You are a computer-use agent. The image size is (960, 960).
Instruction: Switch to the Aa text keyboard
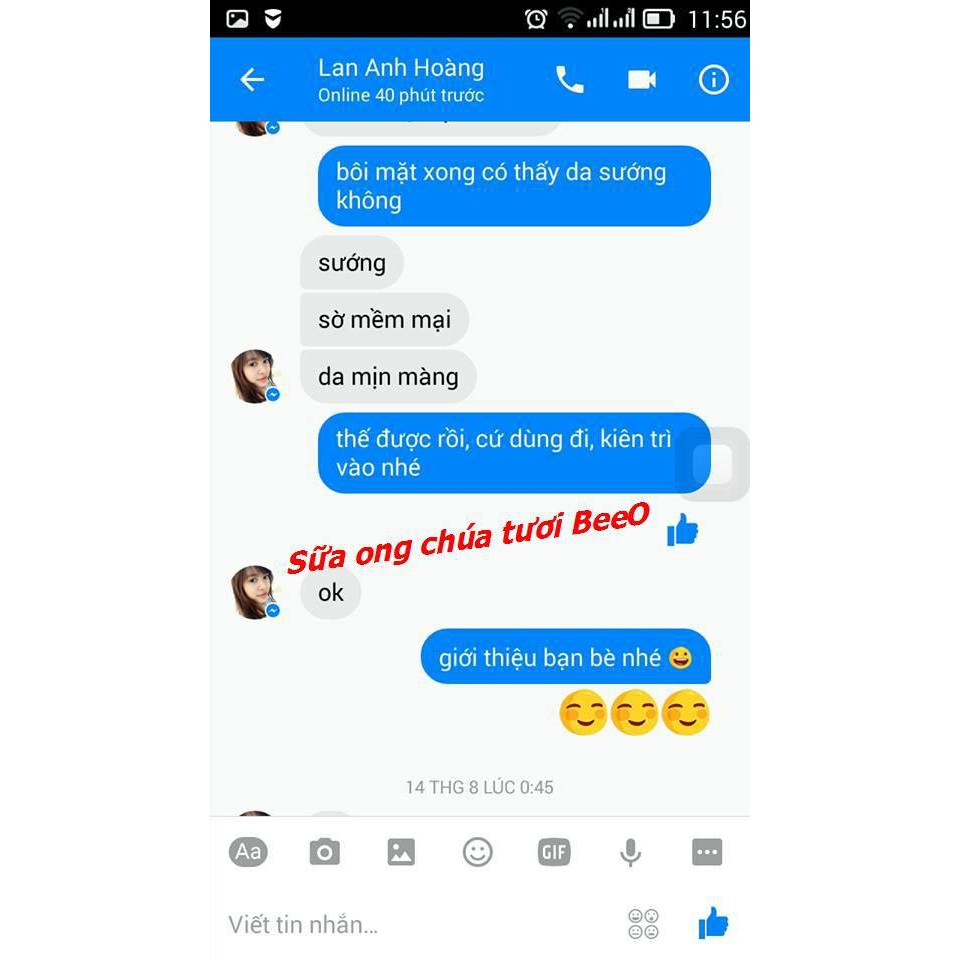point(248,852)
